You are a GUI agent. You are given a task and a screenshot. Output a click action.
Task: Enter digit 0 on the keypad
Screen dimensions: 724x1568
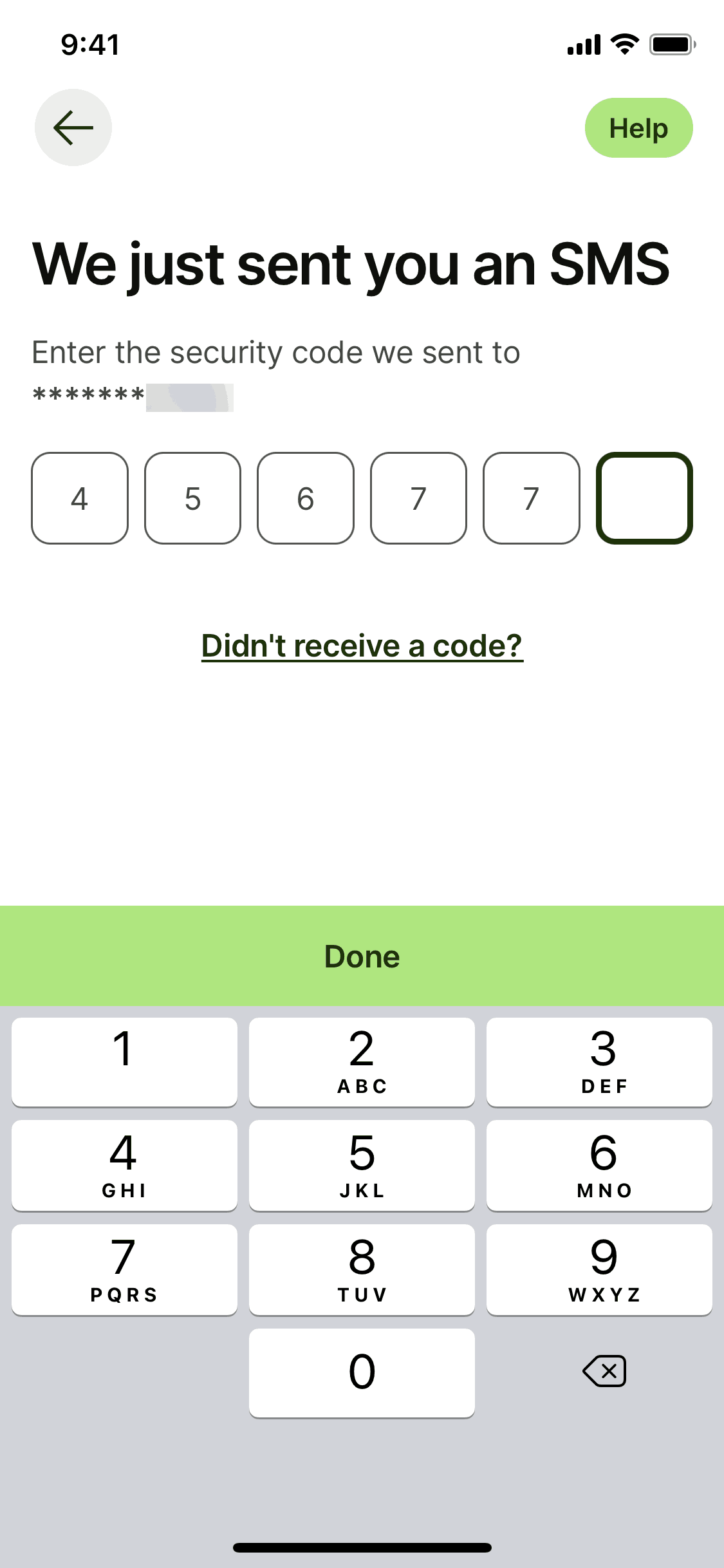point(362,1372)
